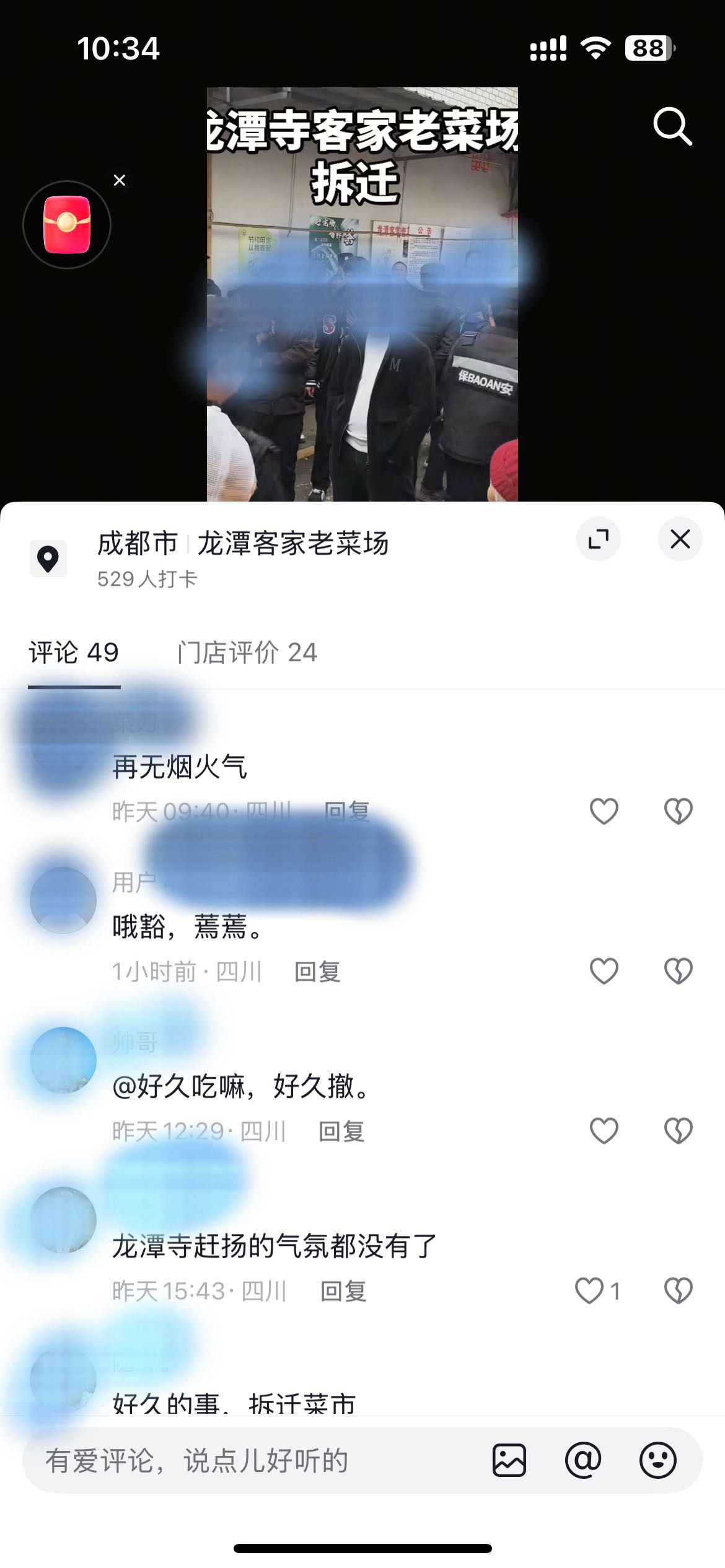725x1568 pixels.
Task: Attach an image to comment
Action: (509, 1460)
